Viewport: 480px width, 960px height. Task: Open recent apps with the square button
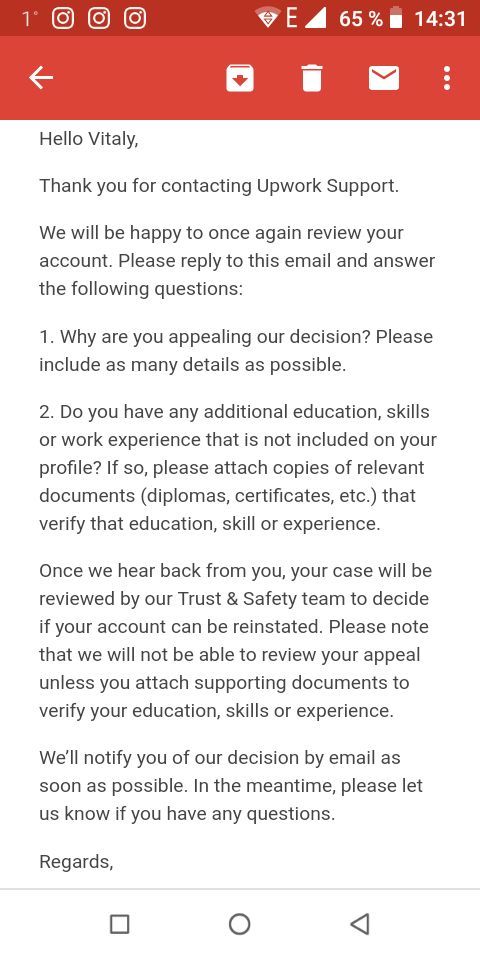119,924
